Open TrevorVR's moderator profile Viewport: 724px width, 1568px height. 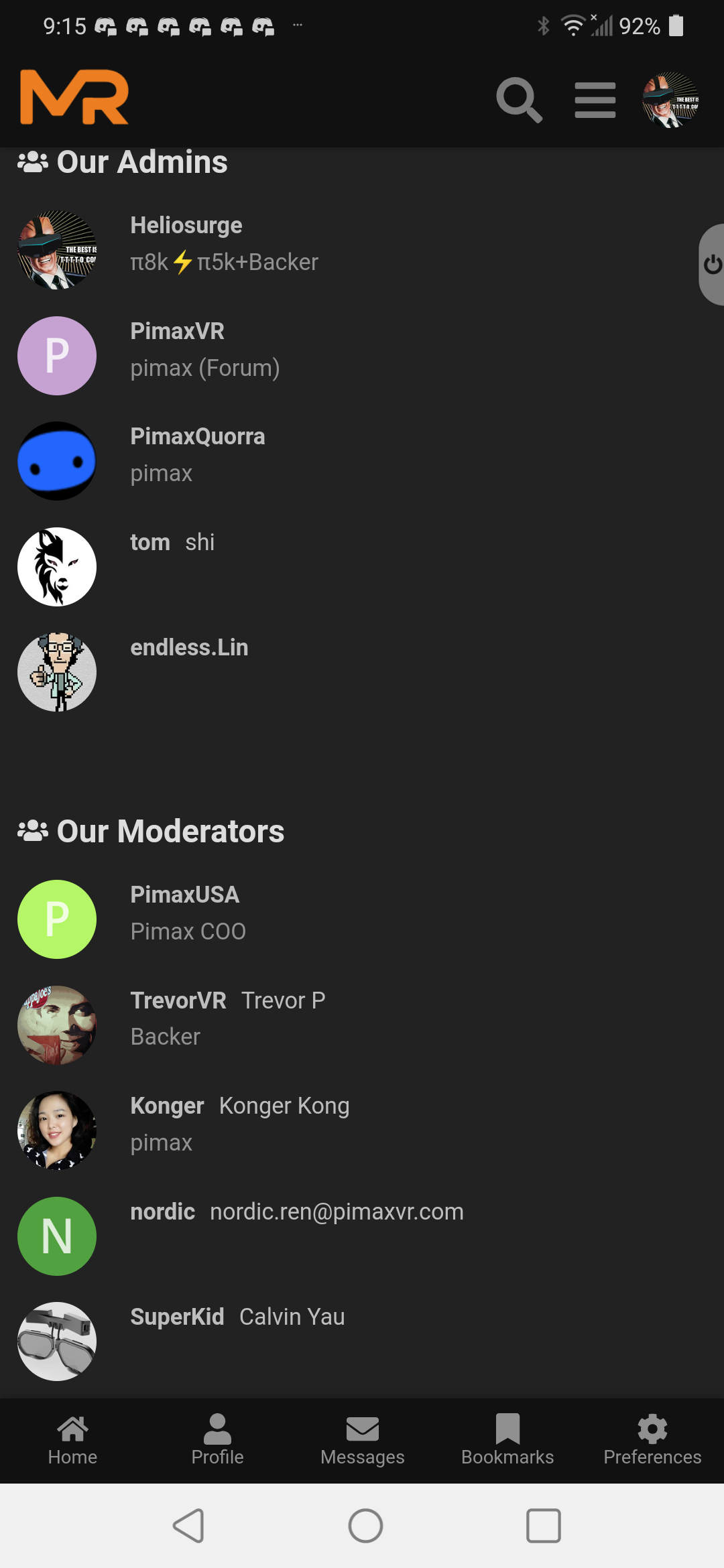point(178,1000)
